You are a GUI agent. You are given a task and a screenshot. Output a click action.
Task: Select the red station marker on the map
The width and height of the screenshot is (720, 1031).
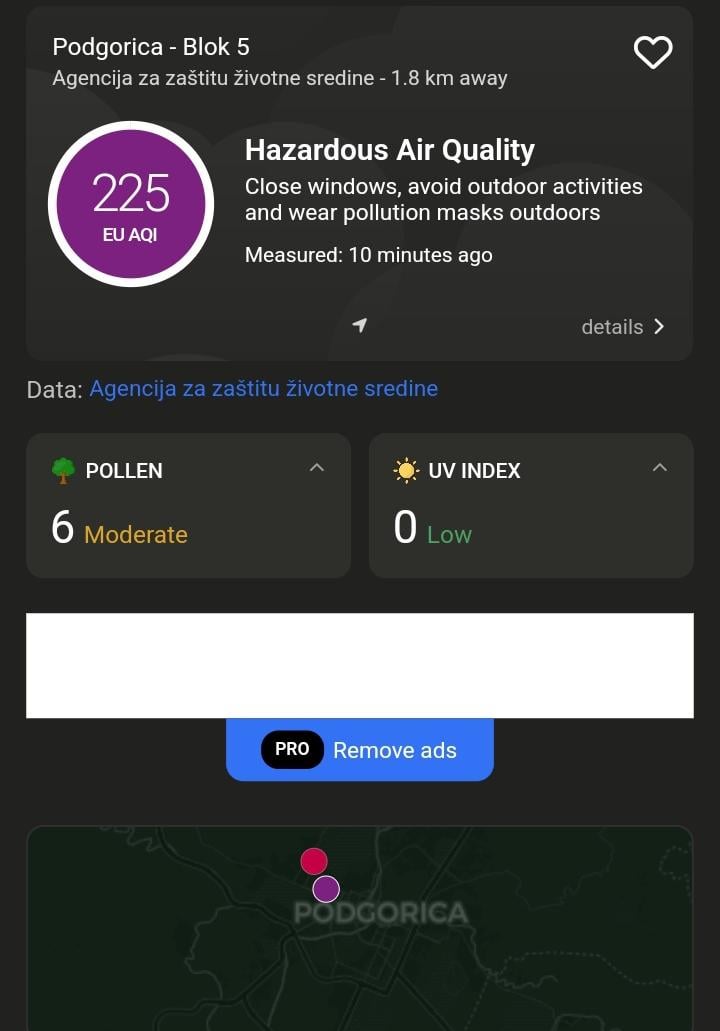tap(314, 861)
